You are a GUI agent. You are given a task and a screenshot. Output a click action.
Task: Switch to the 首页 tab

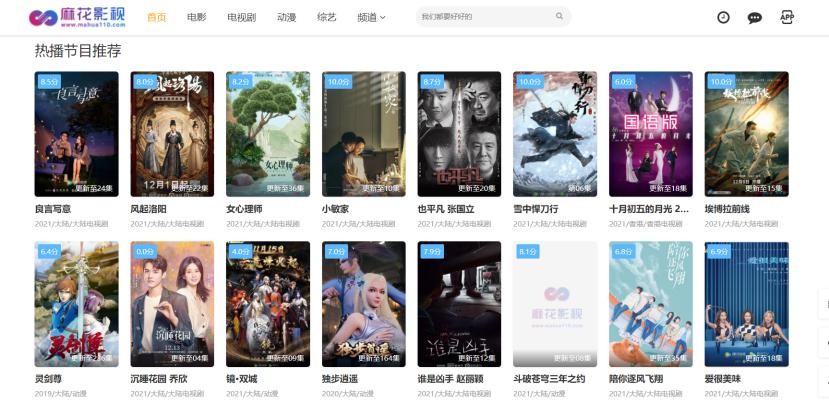tap(156, 17)
